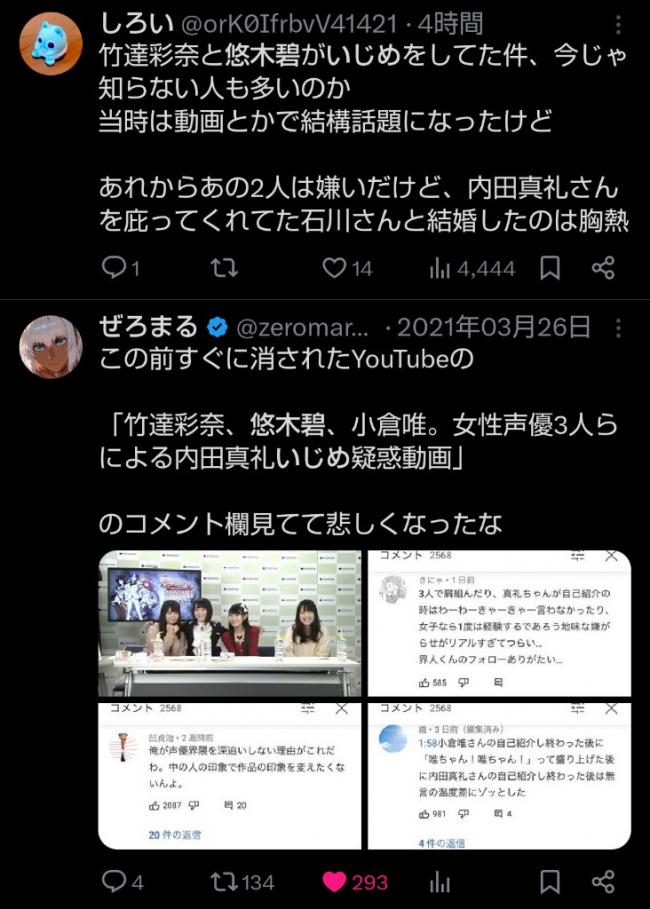
Task: Open the comment screenshot with 981 likes
Action: [498, 775]
